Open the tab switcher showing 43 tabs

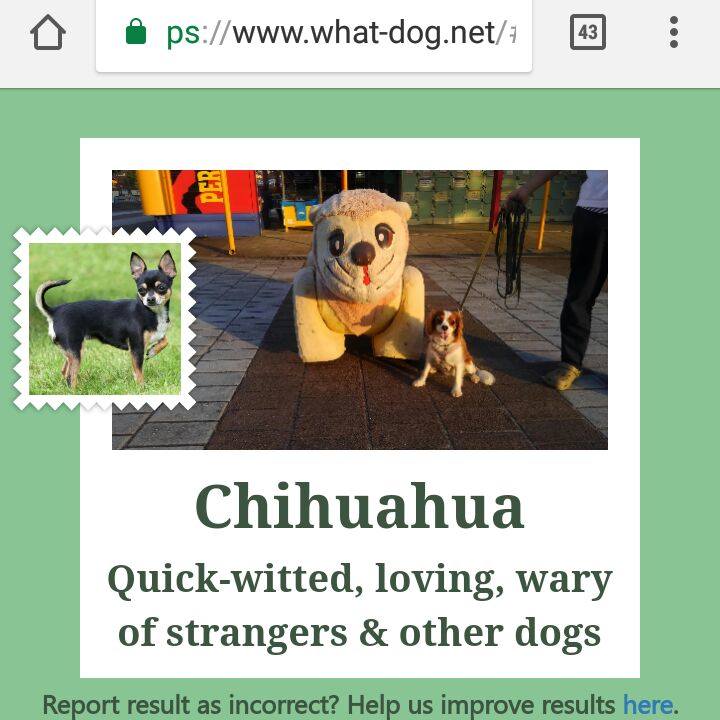[x=587, y=33]
